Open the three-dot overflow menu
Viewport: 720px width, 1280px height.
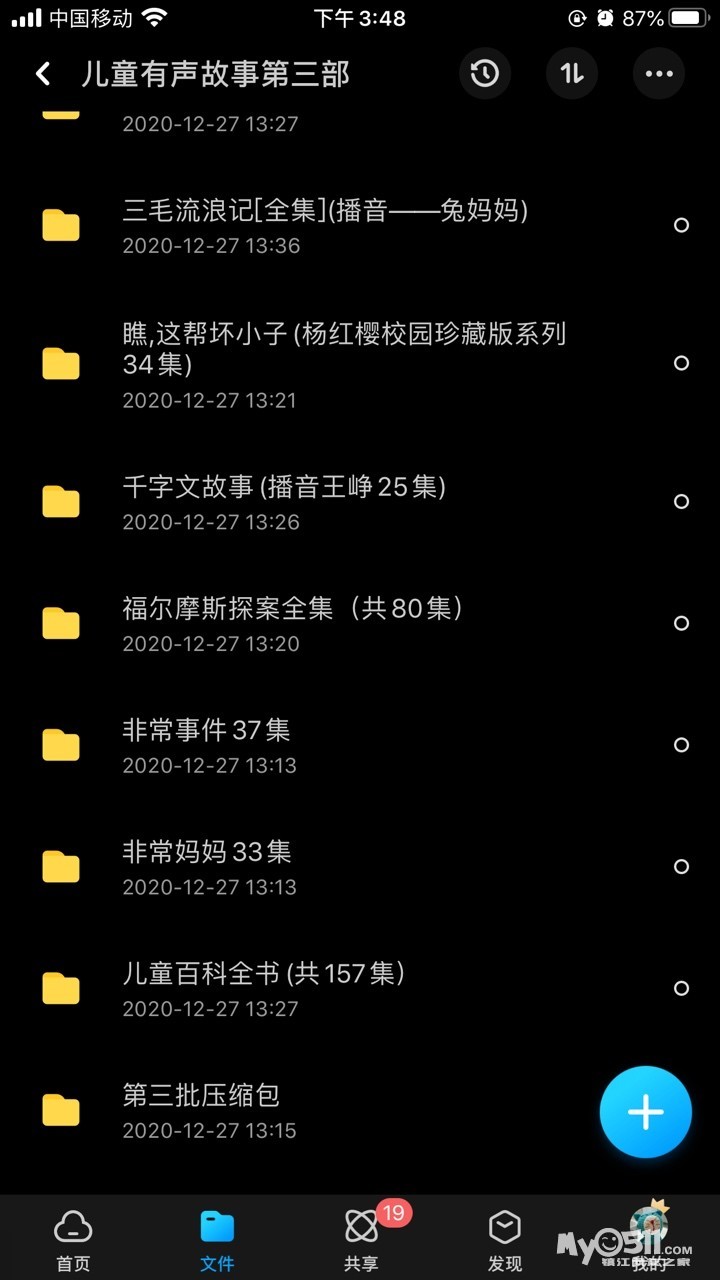pyautogui.click(x=659, y=73)
